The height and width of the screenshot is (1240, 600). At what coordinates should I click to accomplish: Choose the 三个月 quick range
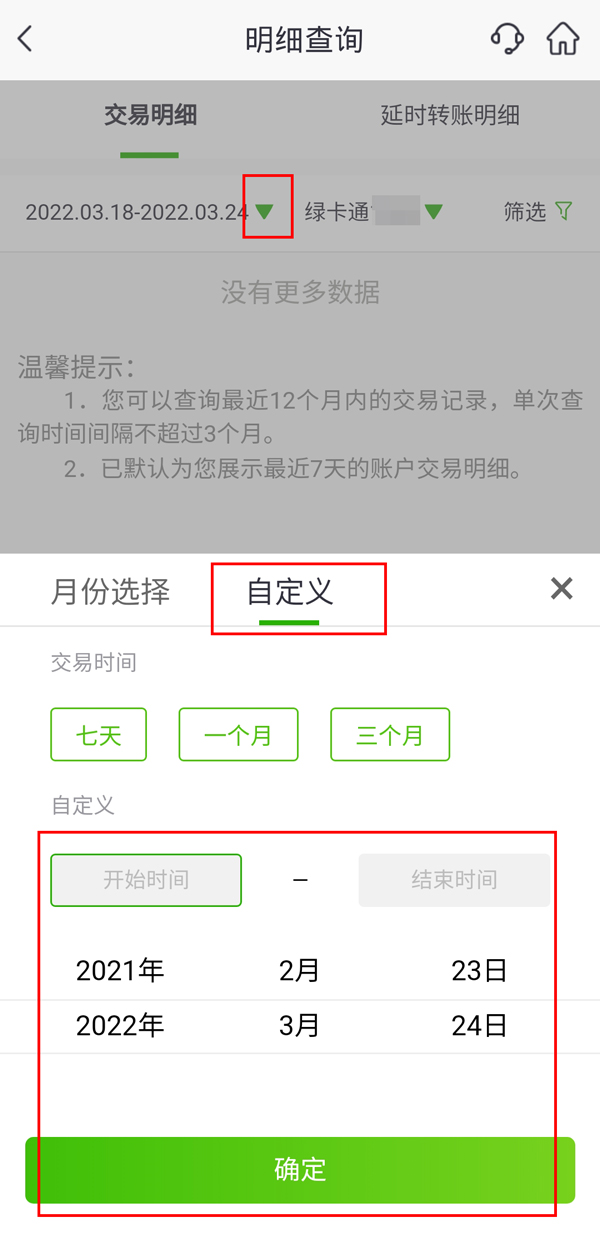coord(390,735)
